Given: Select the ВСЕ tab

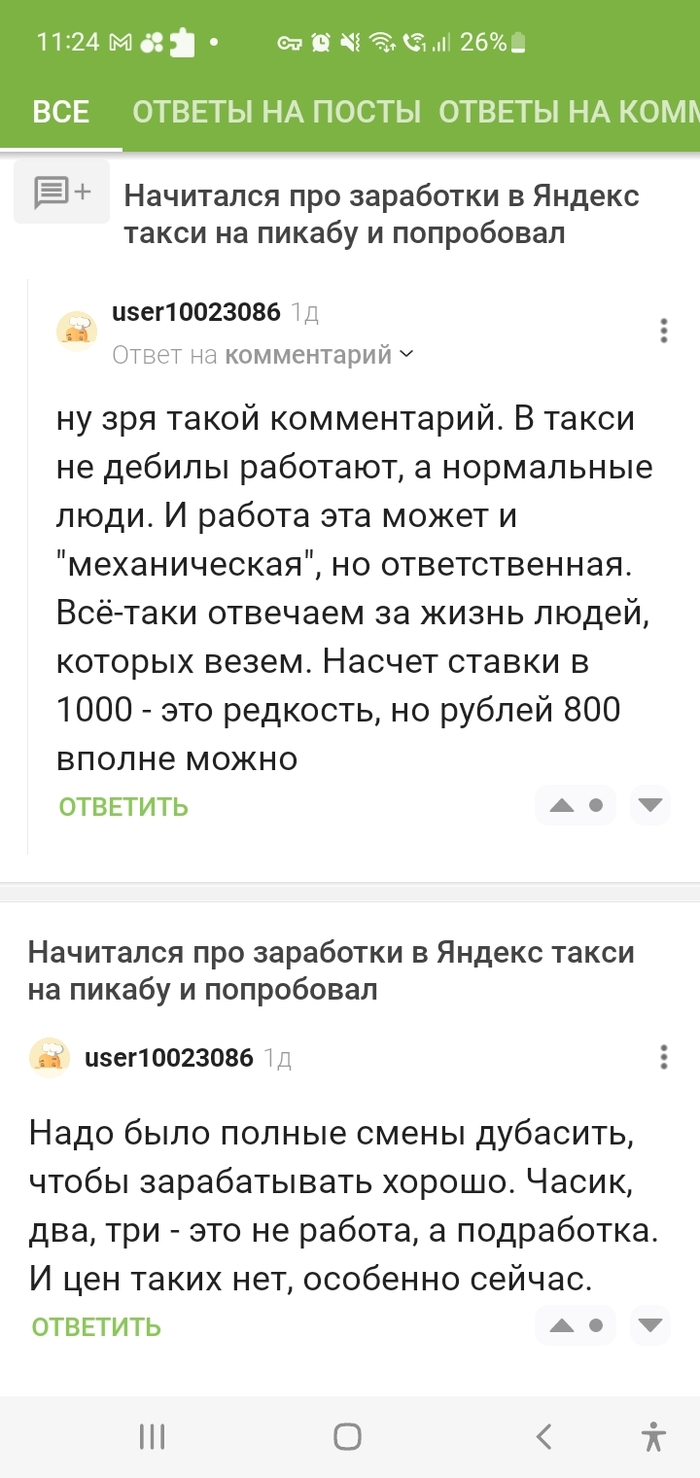Looking at the screenshot, I should (x=61, y=111).
